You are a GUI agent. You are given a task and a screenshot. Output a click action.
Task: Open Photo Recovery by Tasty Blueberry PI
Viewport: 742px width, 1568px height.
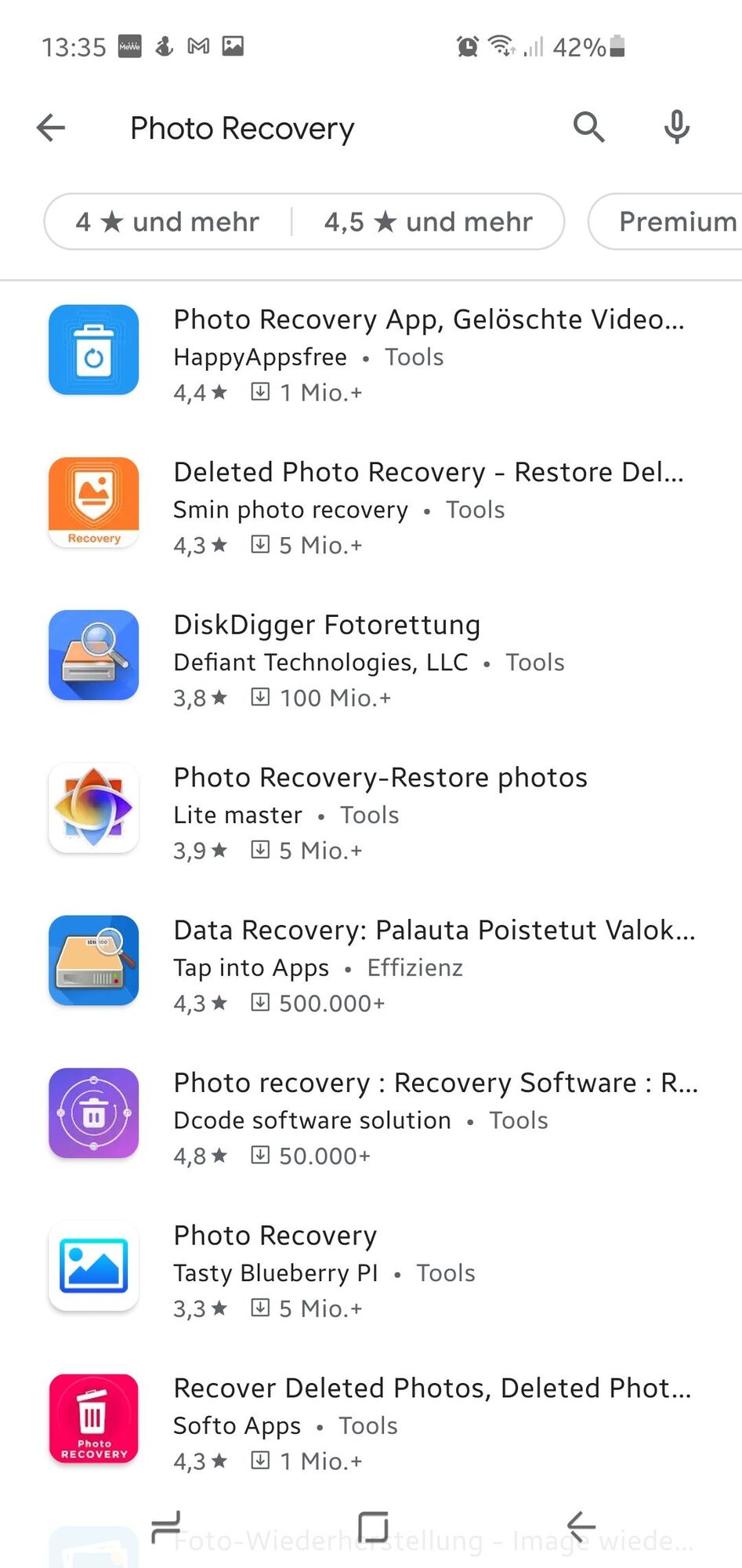tap(275, 1236)
